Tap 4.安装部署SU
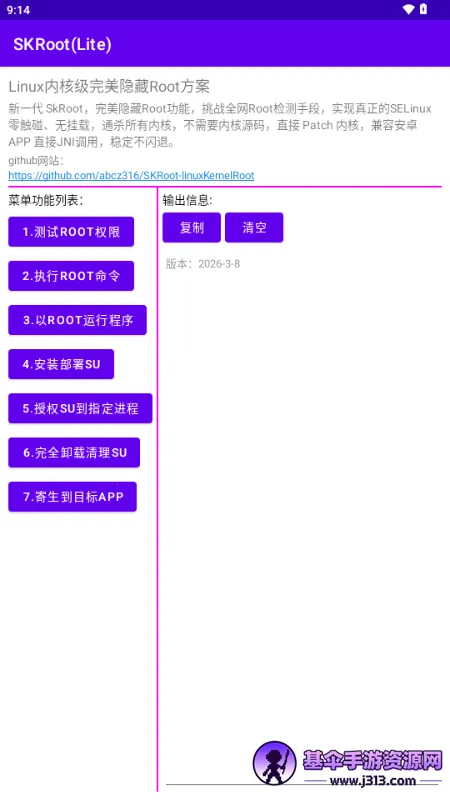 point(61,364)
